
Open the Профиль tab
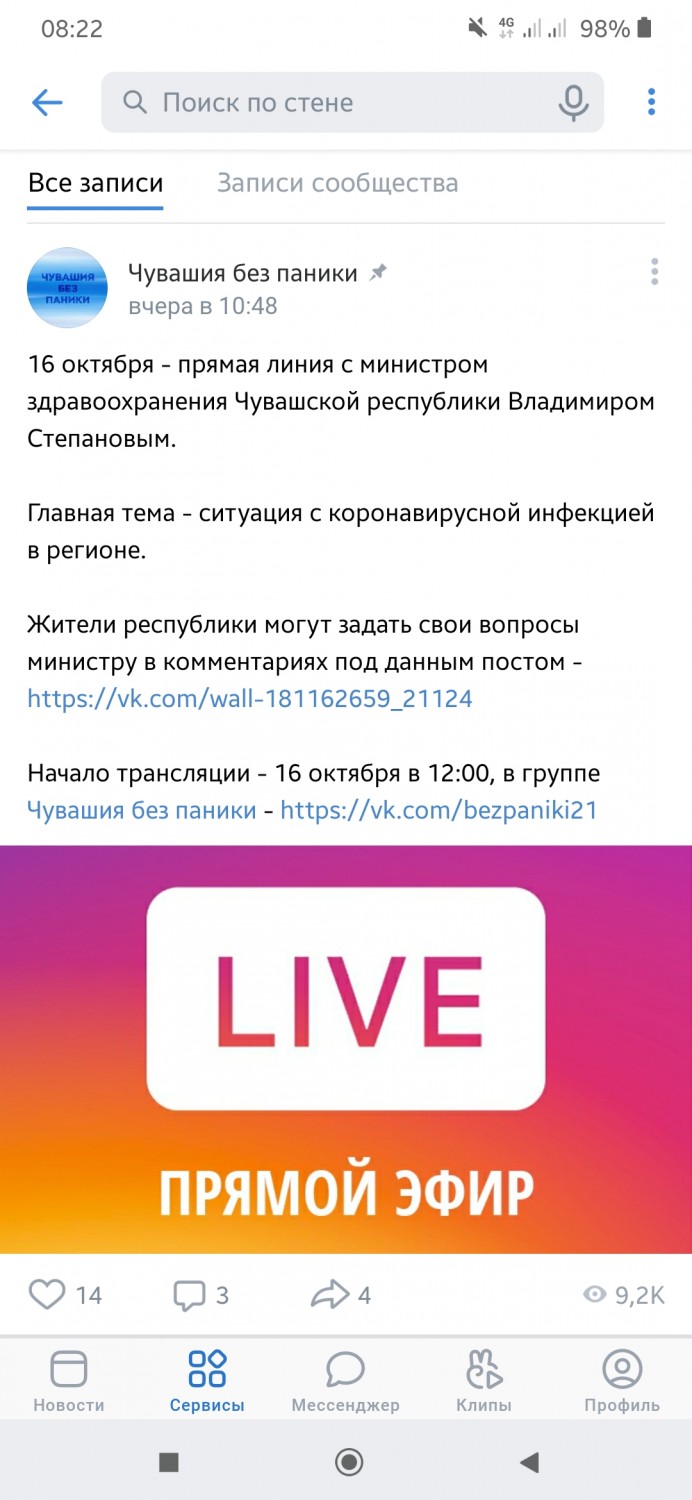tap(622, 1380)
